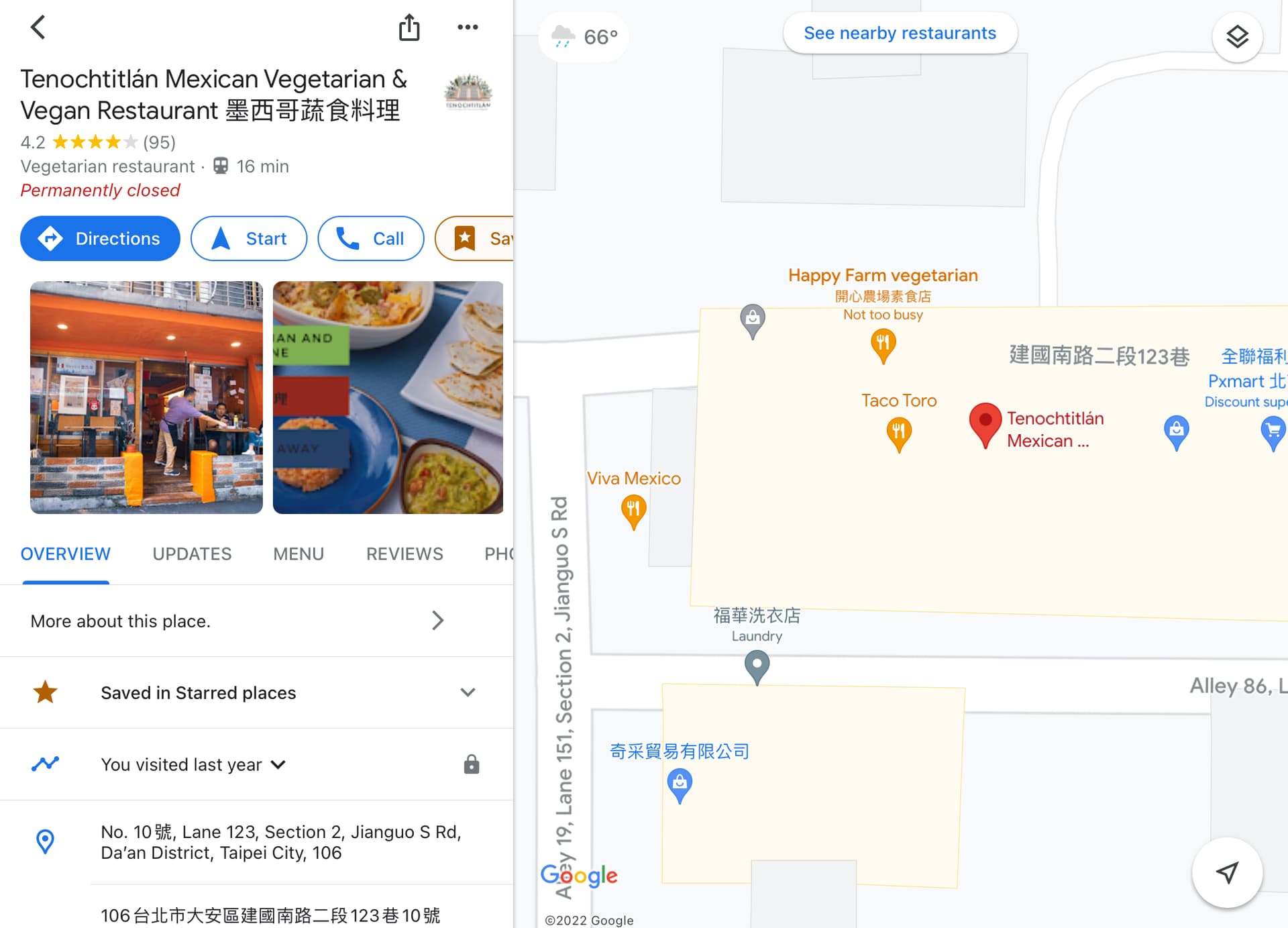Open the map layers selector
The image size is (1288, 928).
click(x=1237, y=37)
